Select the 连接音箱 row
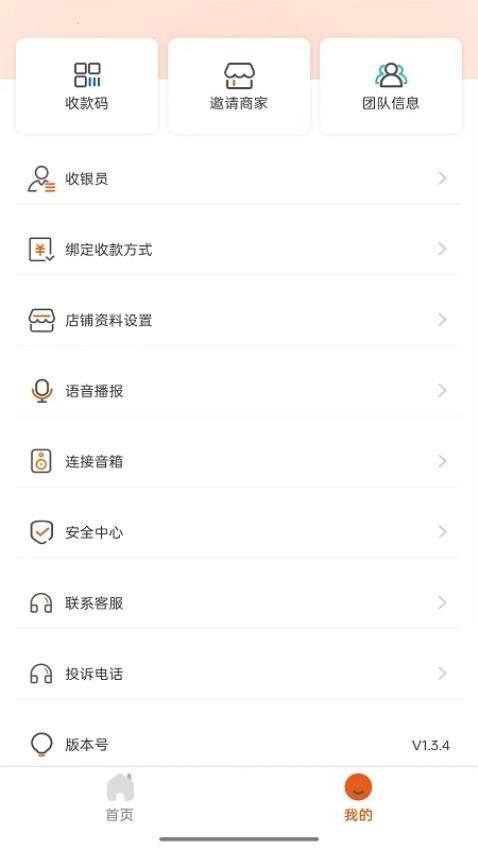This screenshot has width=478, height=850. pyautogui.click(x=239, y=461)
